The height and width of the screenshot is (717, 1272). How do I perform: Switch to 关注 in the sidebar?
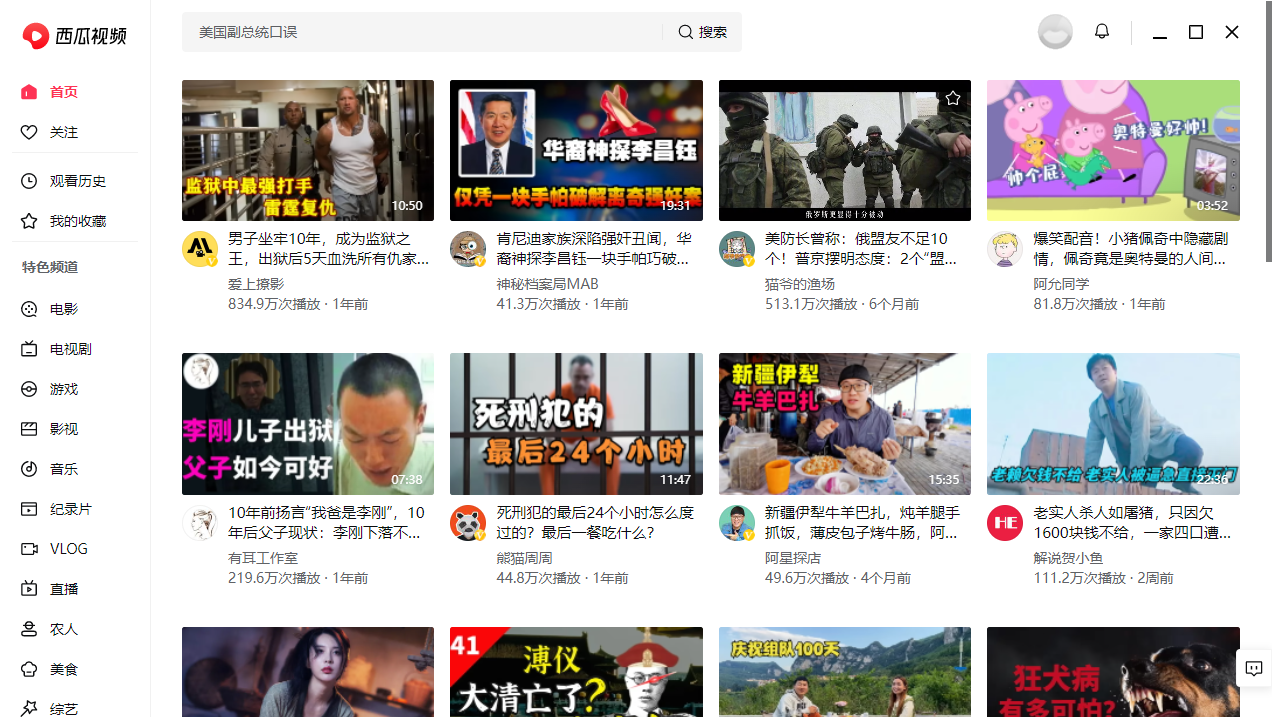pos(63,132)
